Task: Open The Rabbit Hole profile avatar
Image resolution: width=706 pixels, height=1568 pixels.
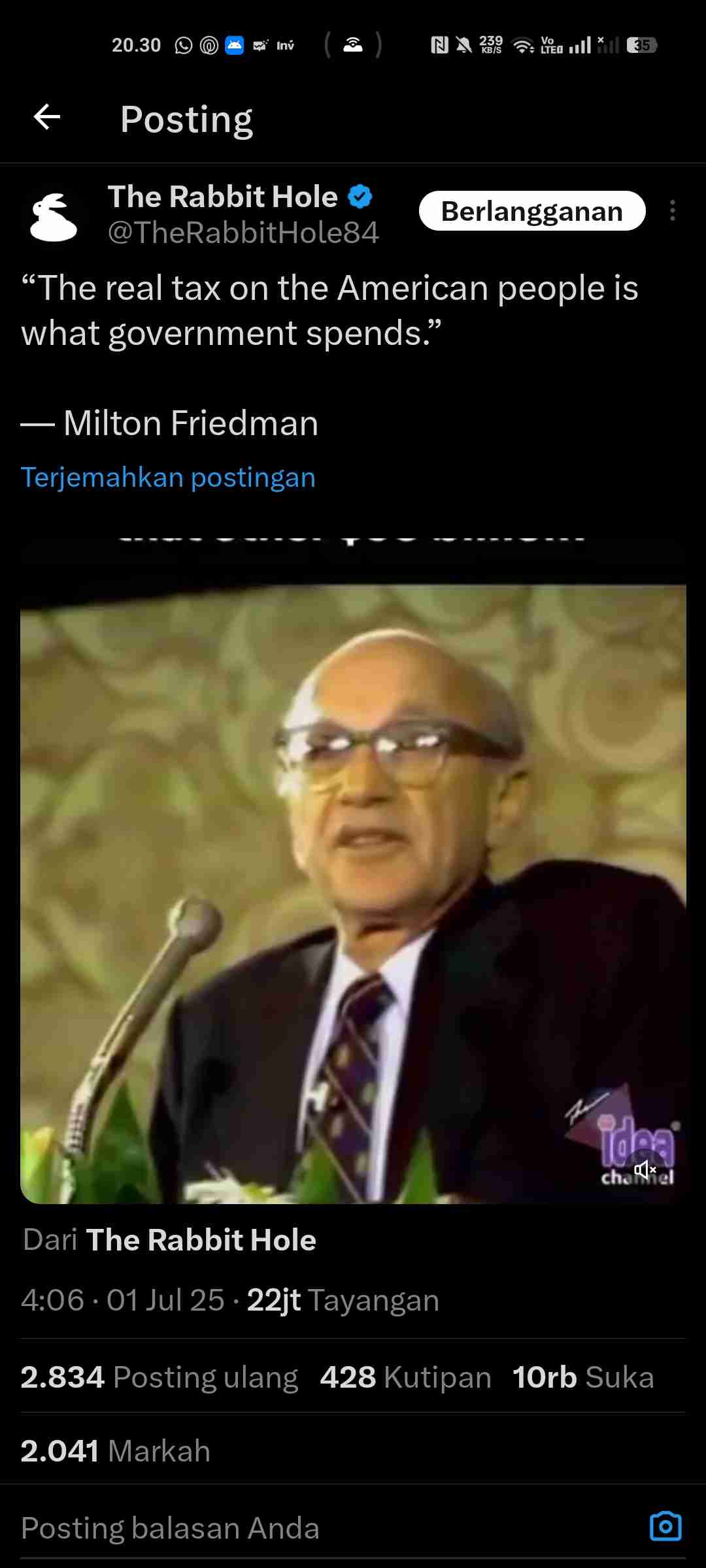Action: click(54, 216)
